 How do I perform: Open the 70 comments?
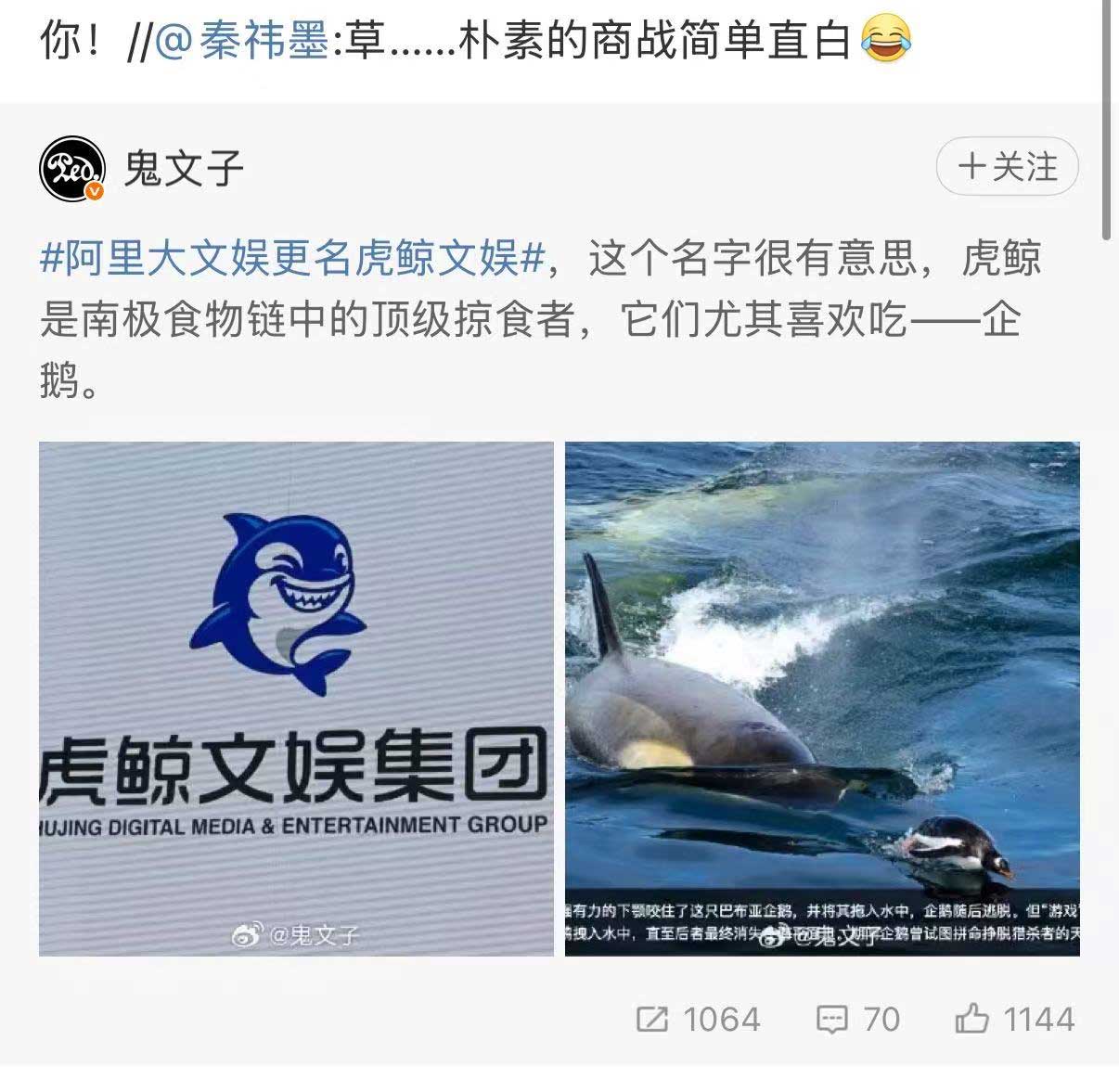(x=857, y=1020)
